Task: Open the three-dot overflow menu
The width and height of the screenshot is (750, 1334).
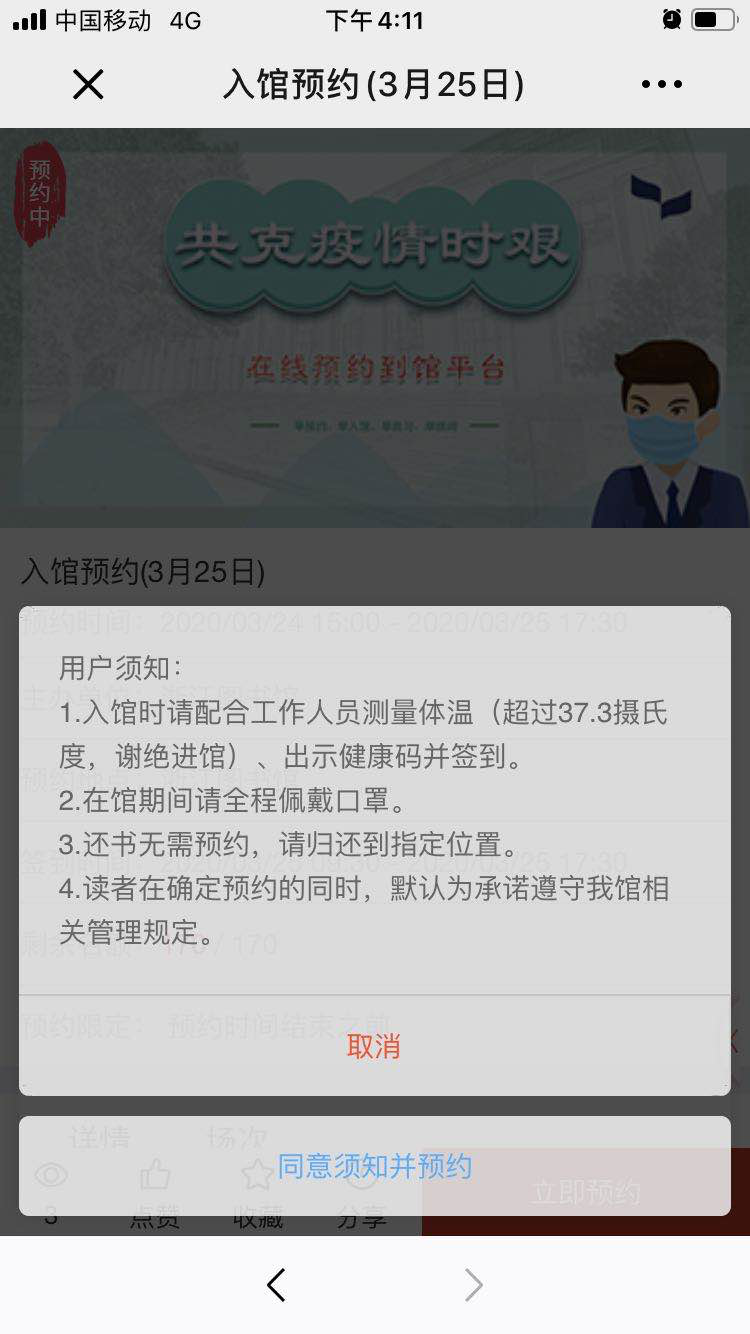Action: pos(662,85)
